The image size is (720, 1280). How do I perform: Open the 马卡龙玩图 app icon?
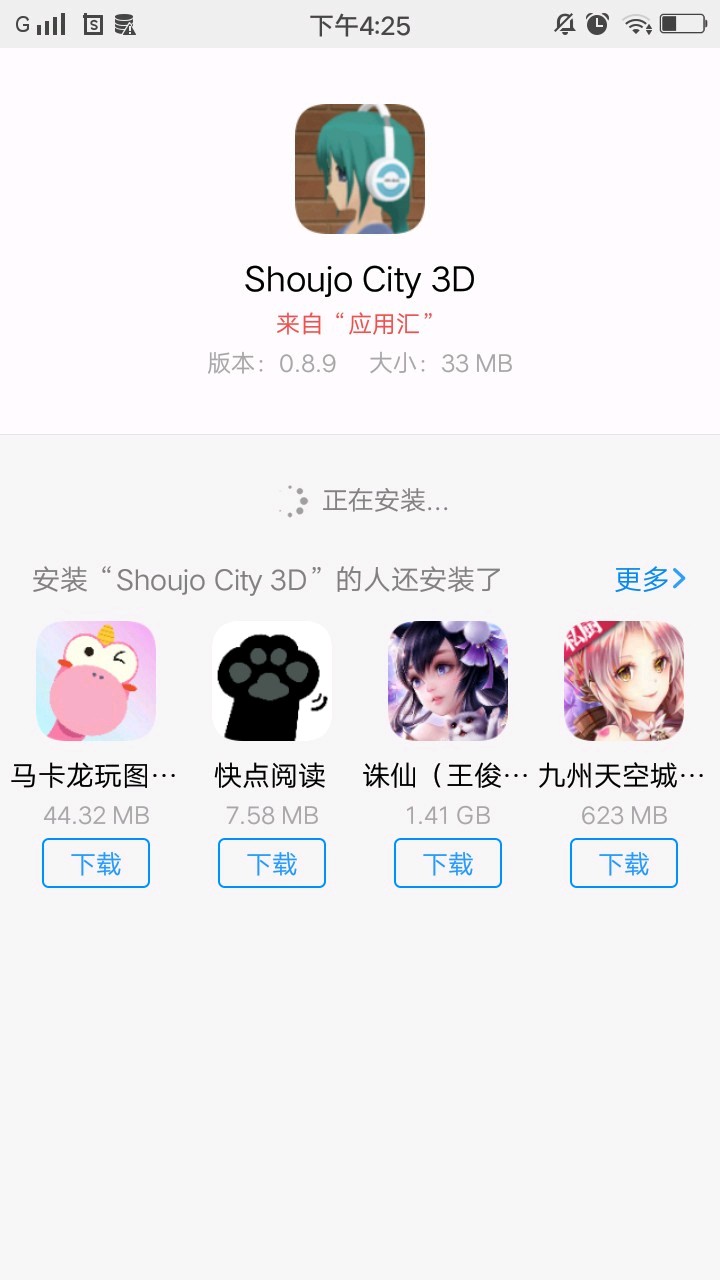(96, 681)
